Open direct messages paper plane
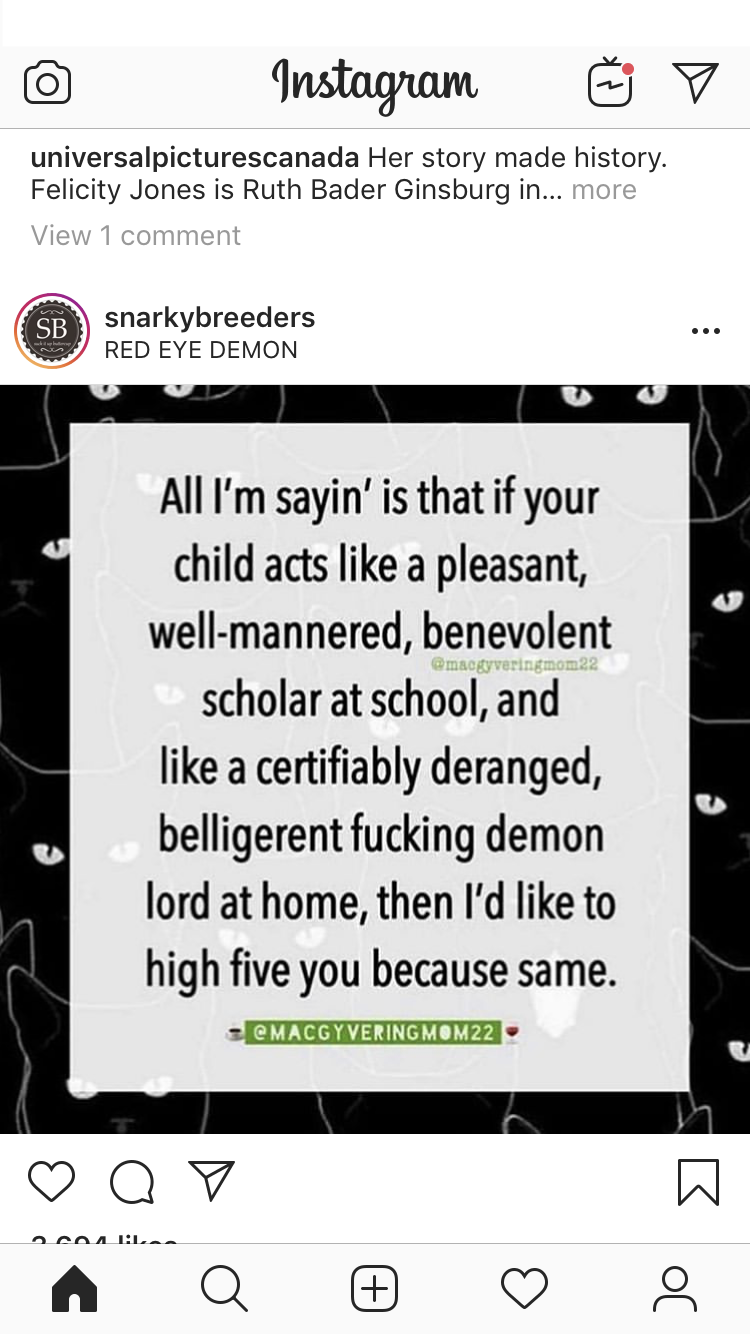The image size is (750, 1334). (x=695, y=82)
